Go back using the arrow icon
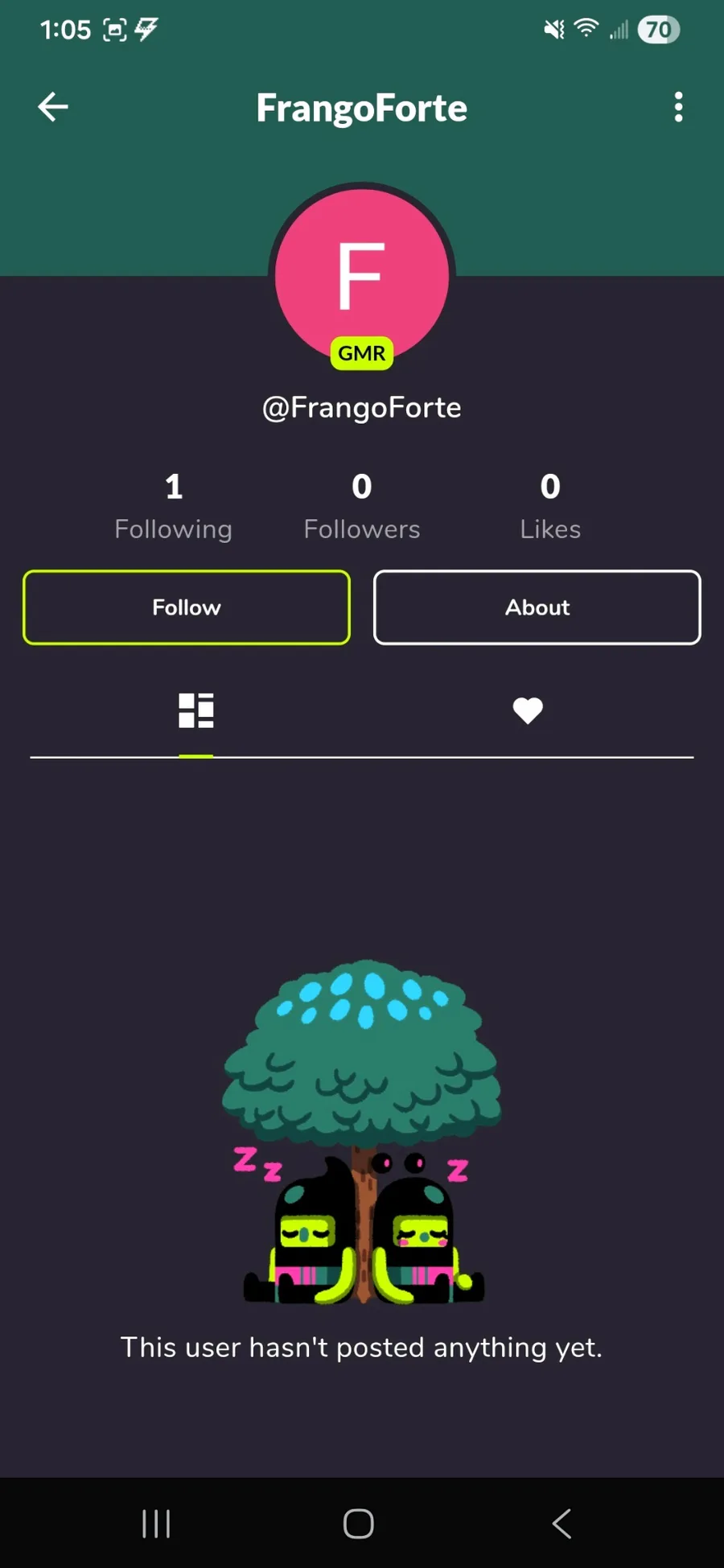The height and width of the screenshot is (1568, 724). pos(53,107)
